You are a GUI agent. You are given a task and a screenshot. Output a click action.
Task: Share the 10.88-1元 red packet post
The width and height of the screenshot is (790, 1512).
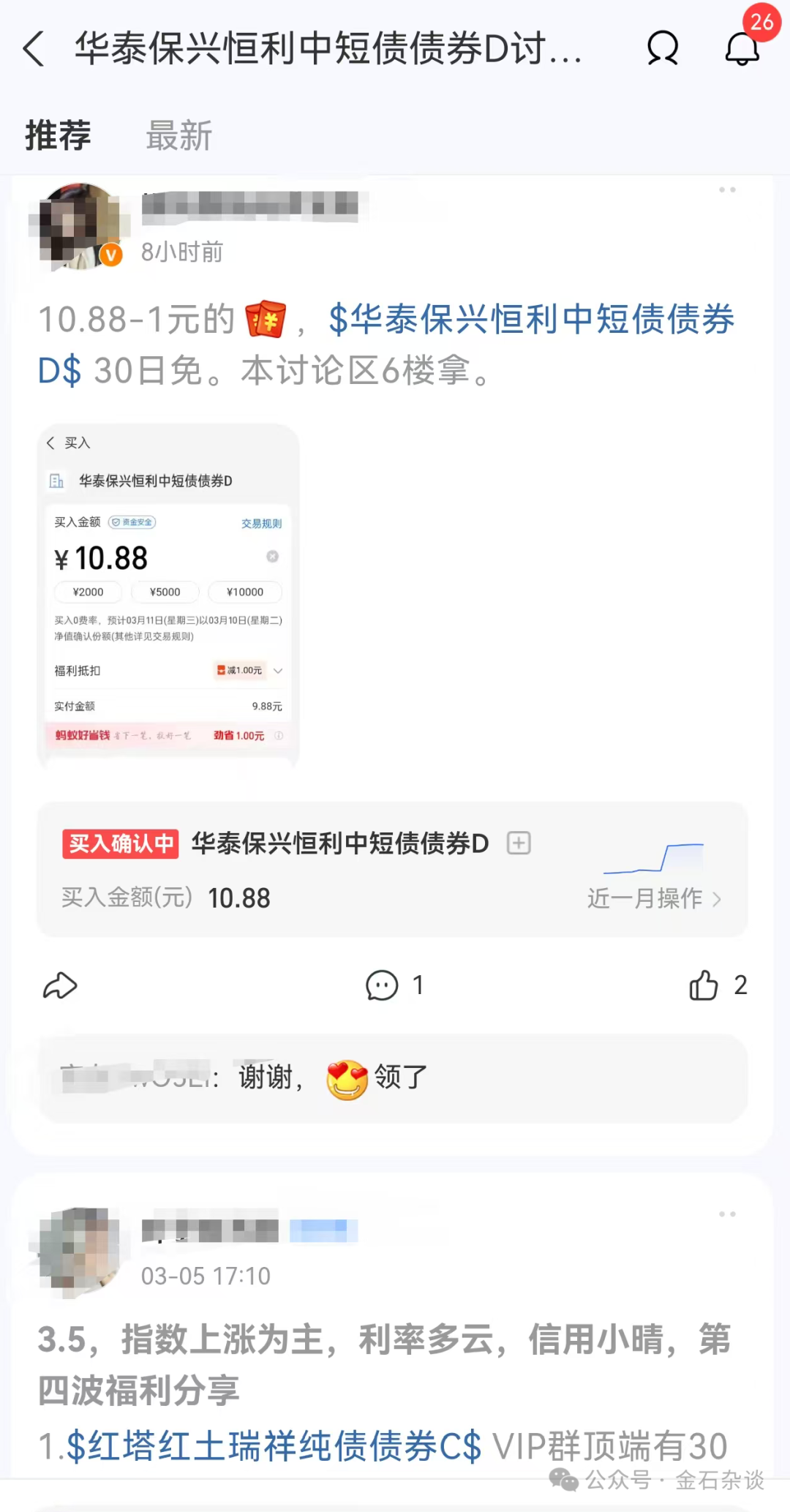click(x=60, y=985)
